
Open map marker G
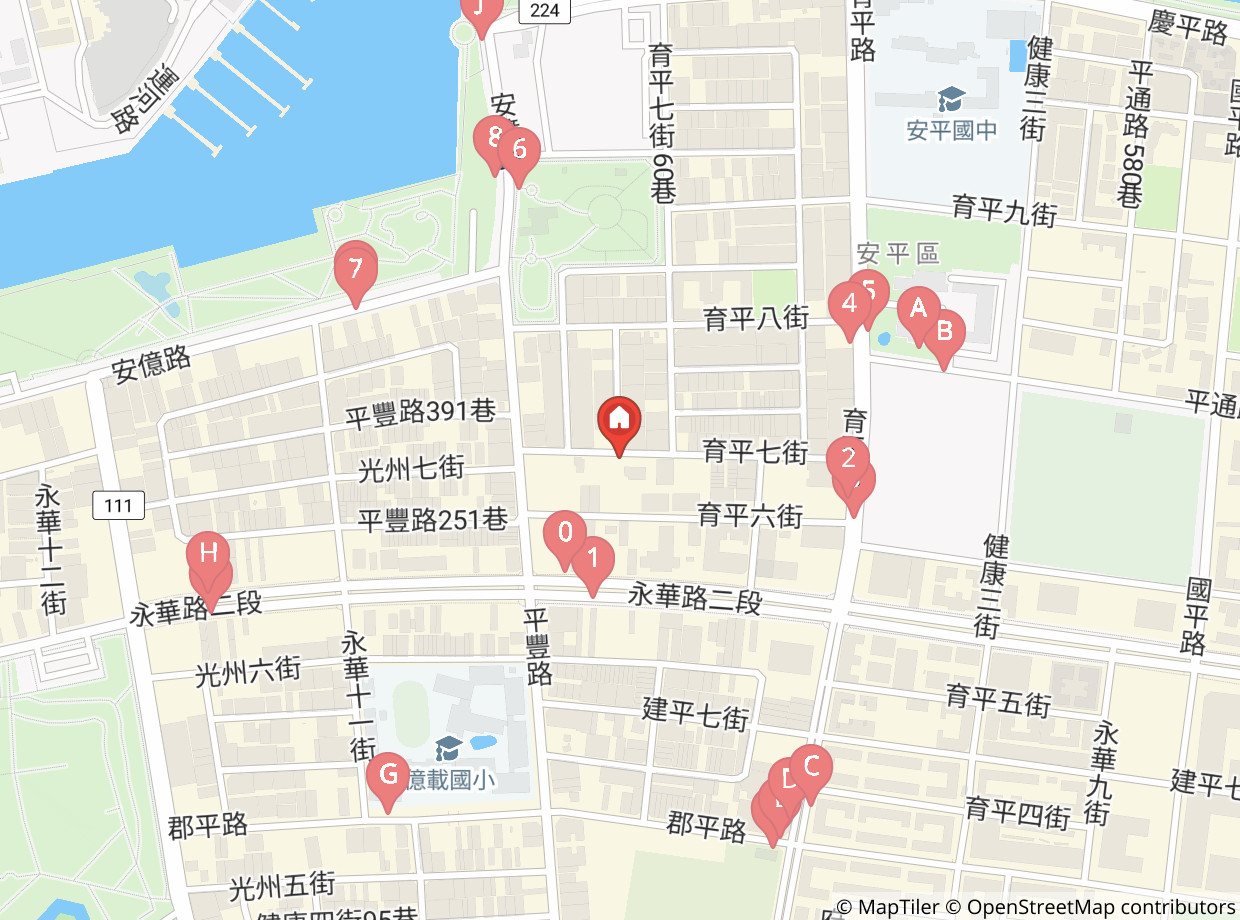click(x=388, y=781)
